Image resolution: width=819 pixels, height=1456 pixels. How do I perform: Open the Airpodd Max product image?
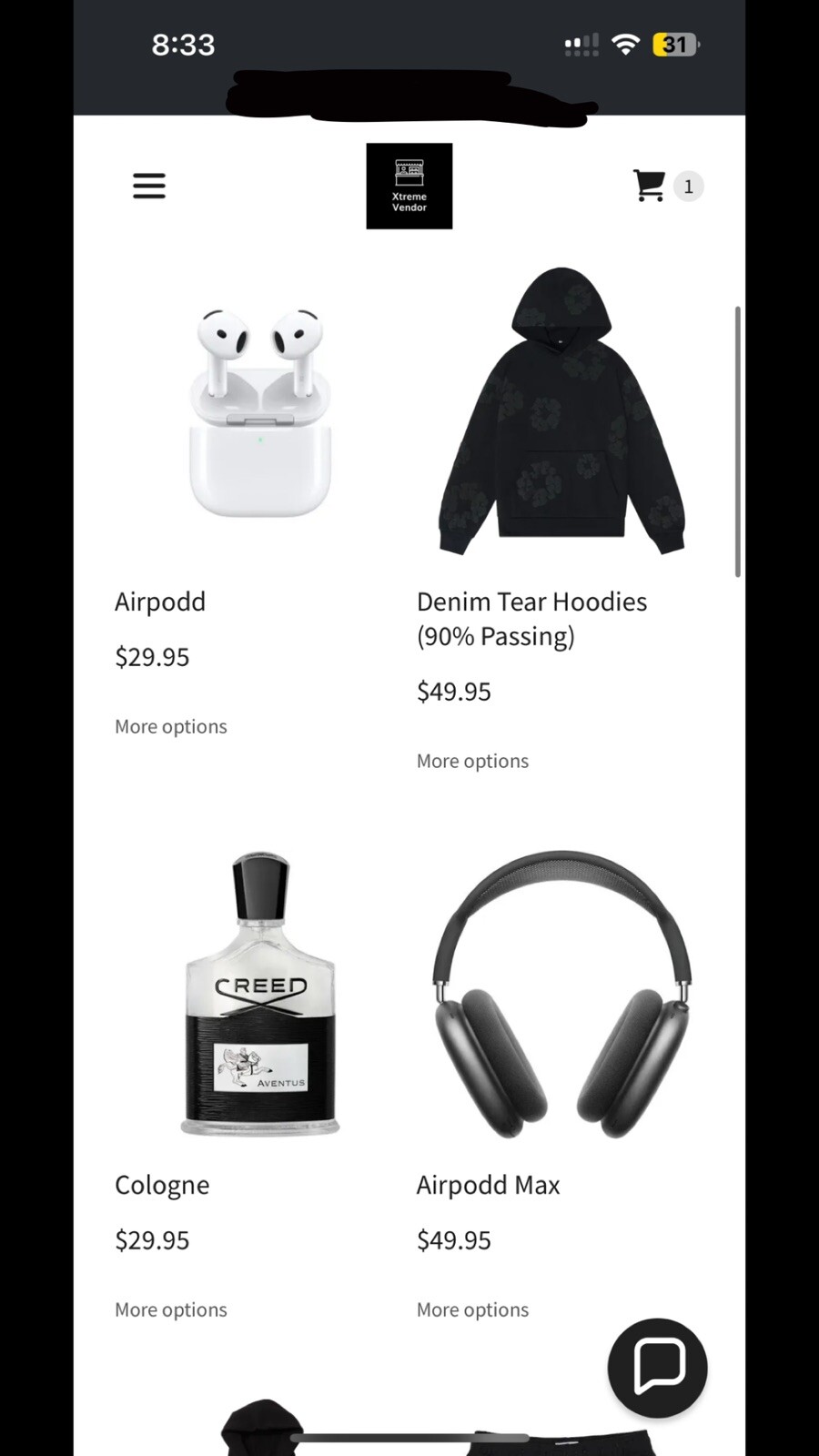pos(561,994)
